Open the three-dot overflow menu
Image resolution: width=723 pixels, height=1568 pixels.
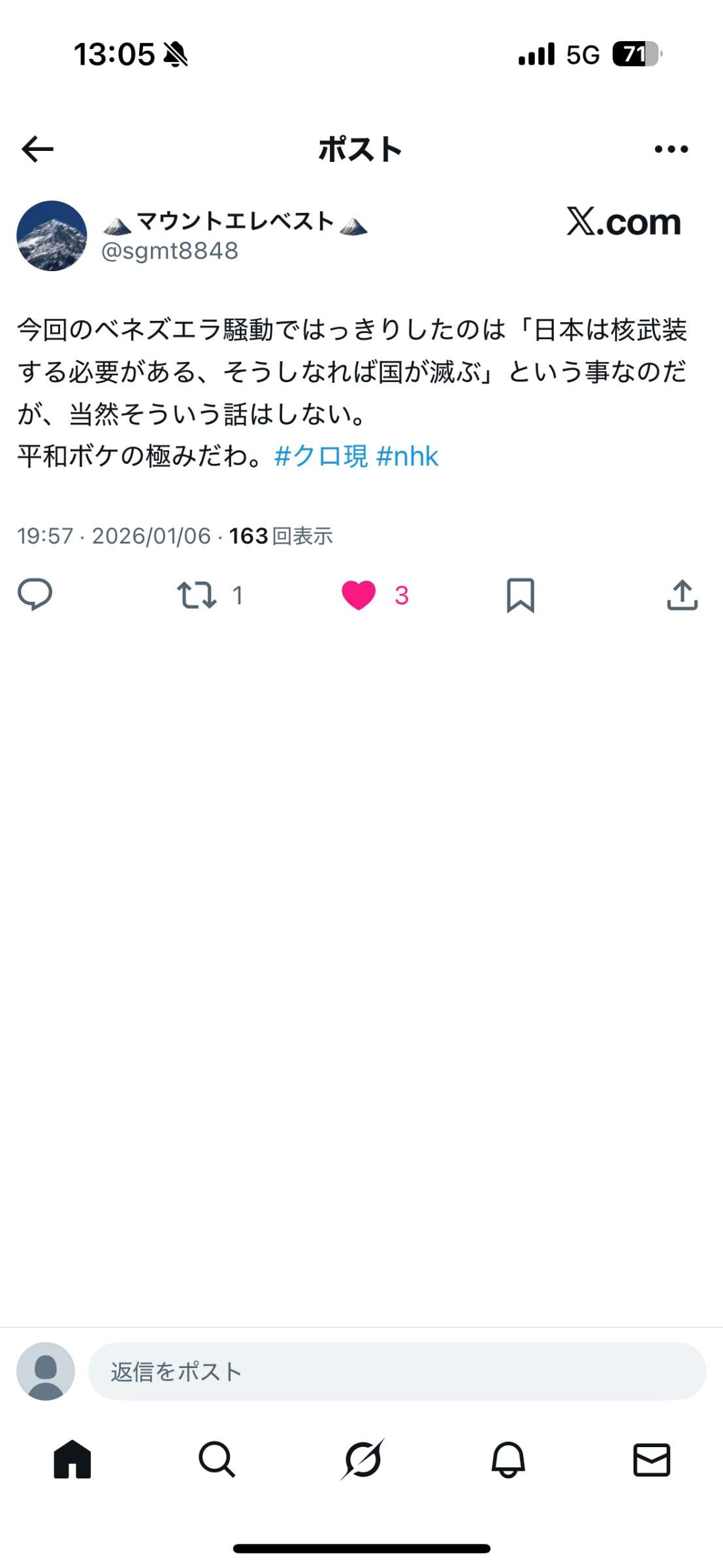point(671,149)
